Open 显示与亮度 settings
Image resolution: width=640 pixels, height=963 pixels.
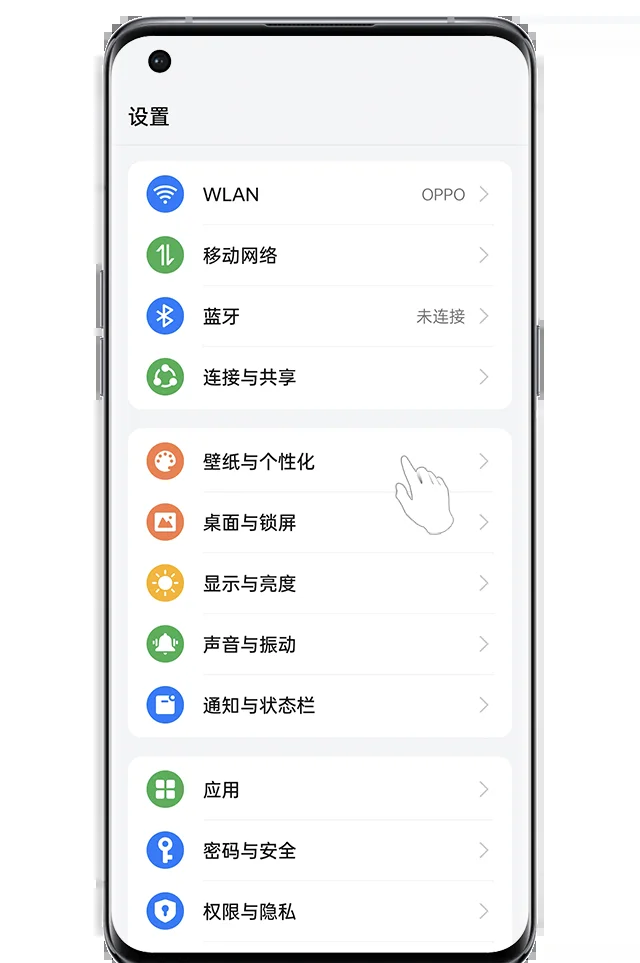318,583
